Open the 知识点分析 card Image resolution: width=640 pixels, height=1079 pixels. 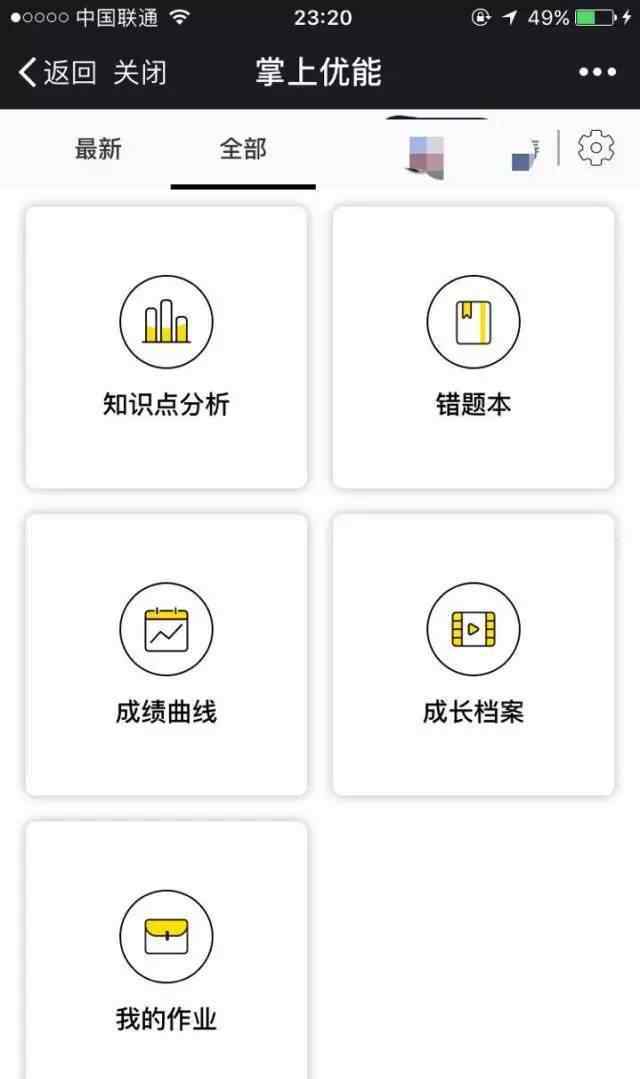click(167, 347)
